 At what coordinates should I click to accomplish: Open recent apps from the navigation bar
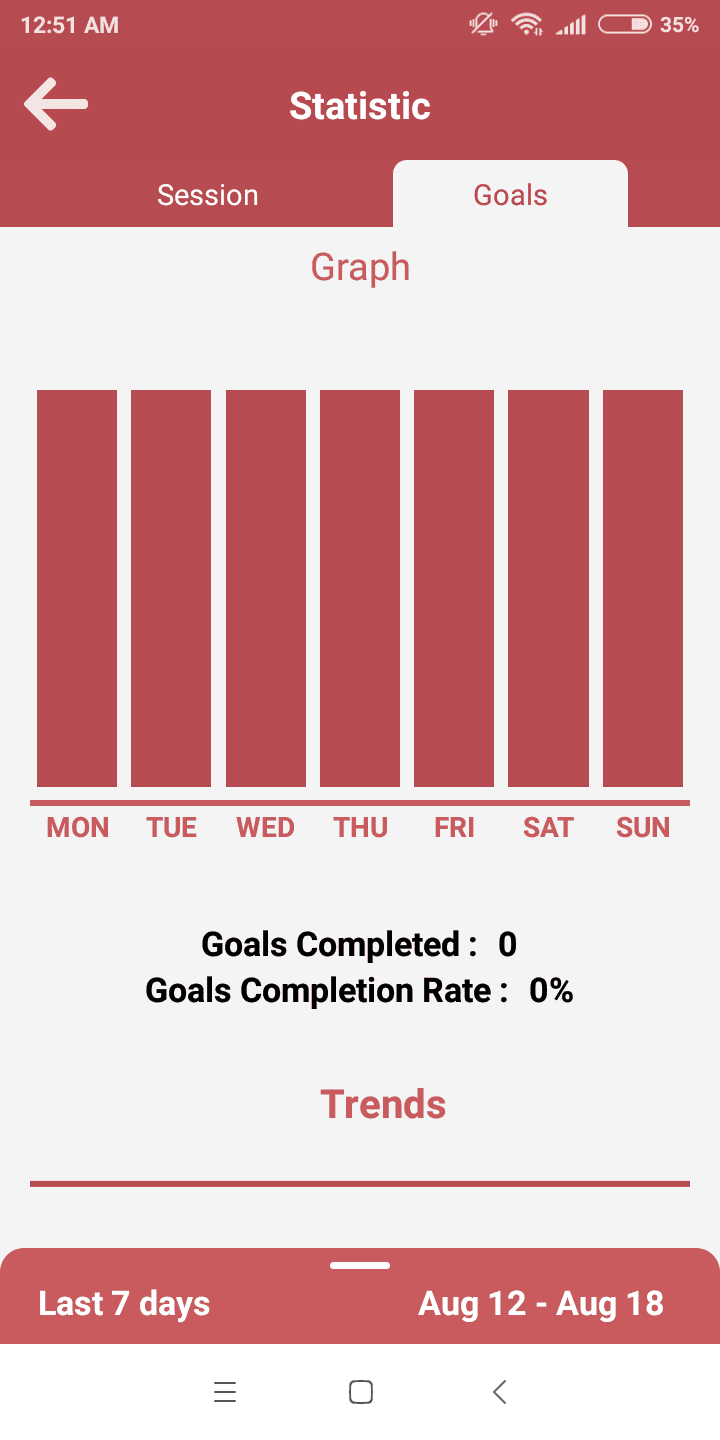225,1392
